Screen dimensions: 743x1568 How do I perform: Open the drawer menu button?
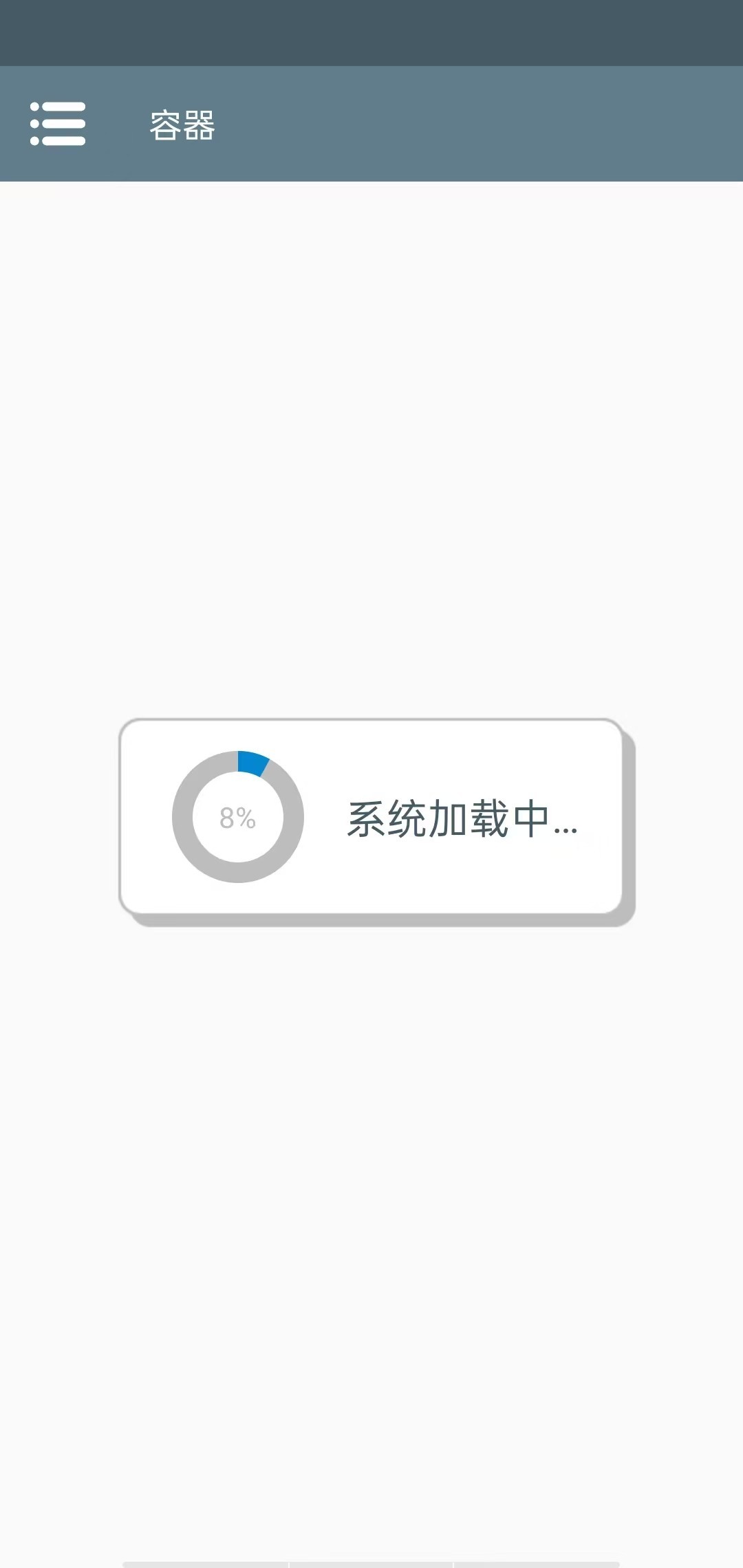pyautogui.click(x=58, y=124)
